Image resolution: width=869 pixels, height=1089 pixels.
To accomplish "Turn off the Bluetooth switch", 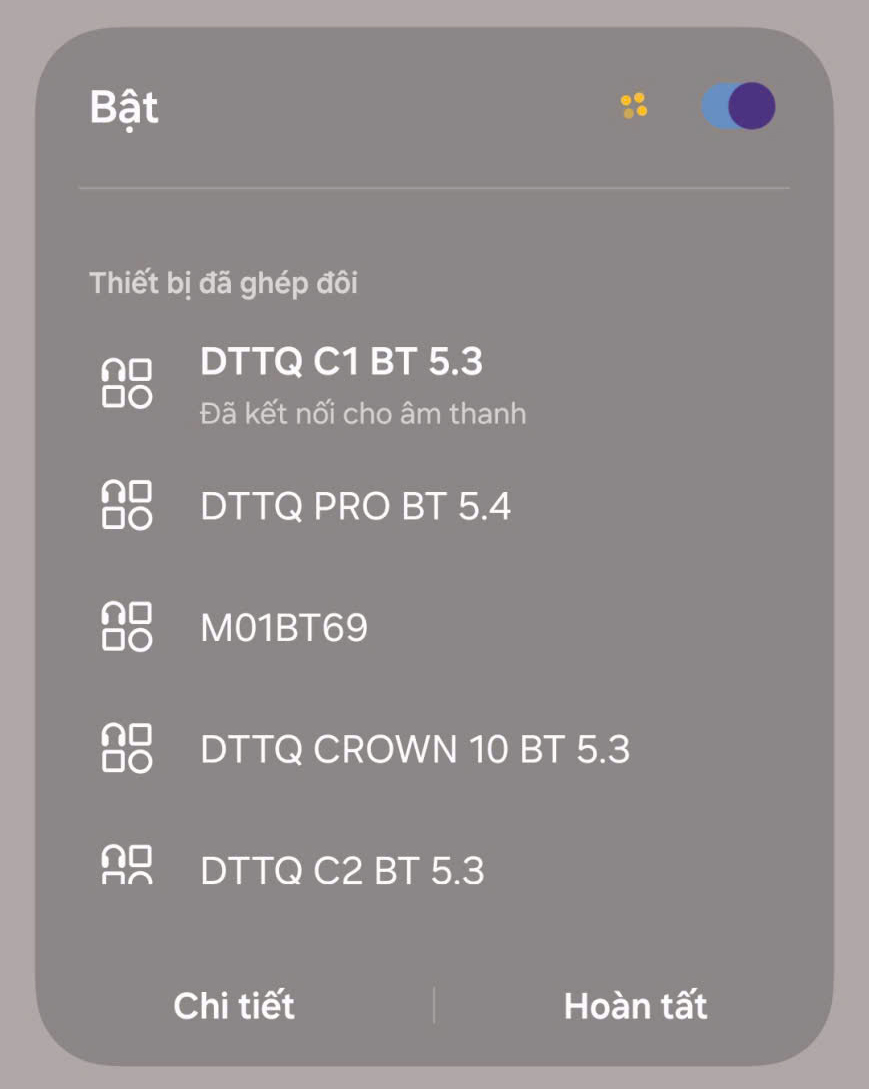I will pos(738,106).
